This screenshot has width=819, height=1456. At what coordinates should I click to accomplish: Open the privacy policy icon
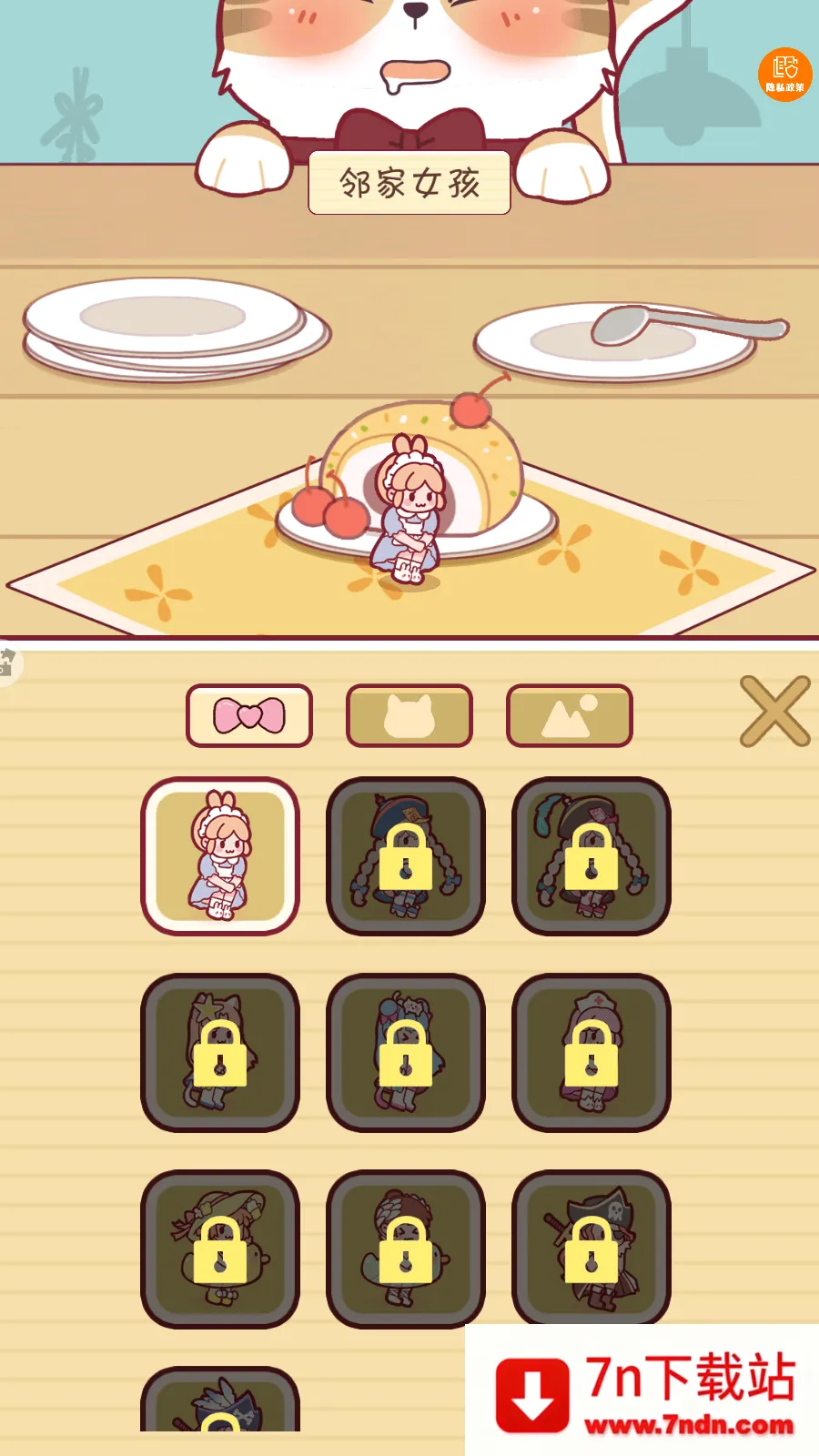point(784,74)
